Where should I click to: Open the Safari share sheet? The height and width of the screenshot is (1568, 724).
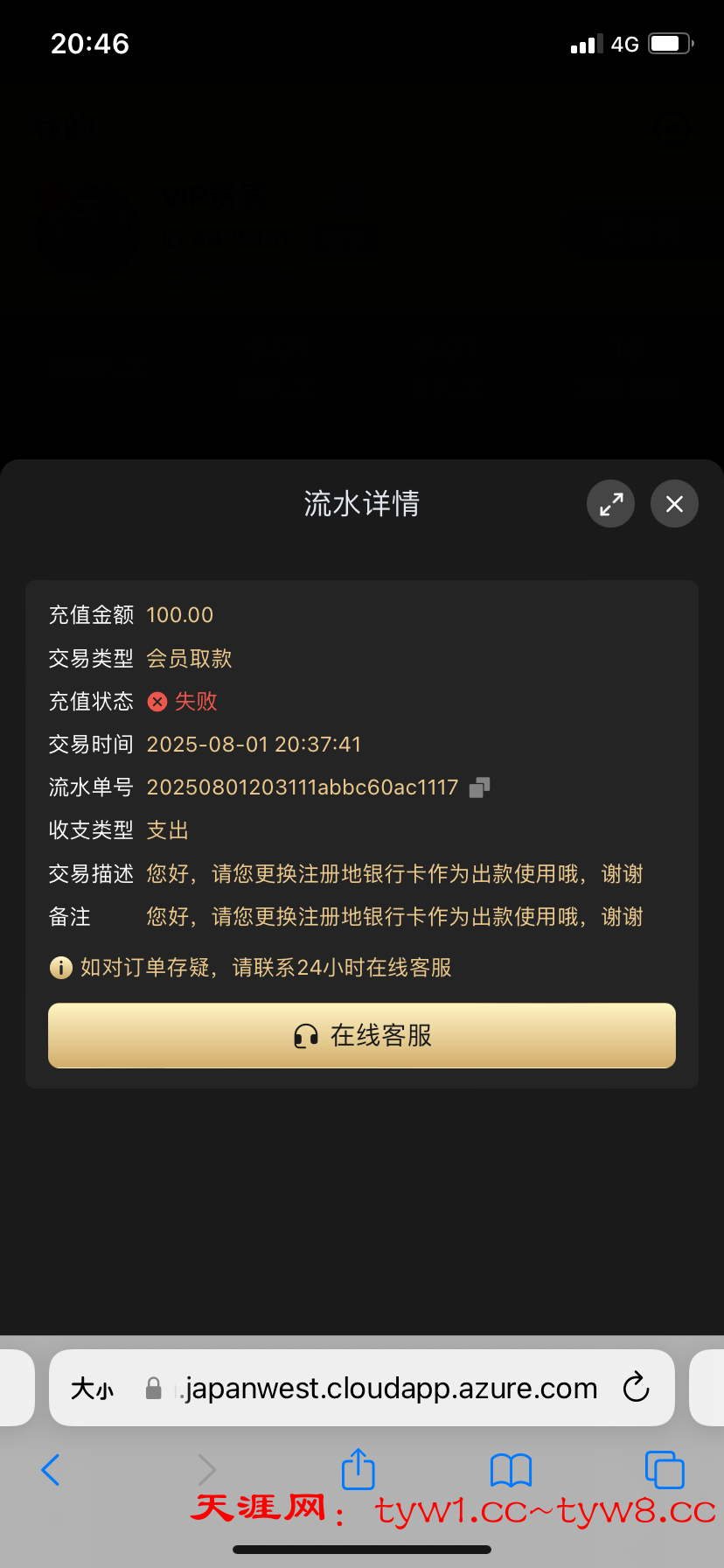pos(359,1469)
